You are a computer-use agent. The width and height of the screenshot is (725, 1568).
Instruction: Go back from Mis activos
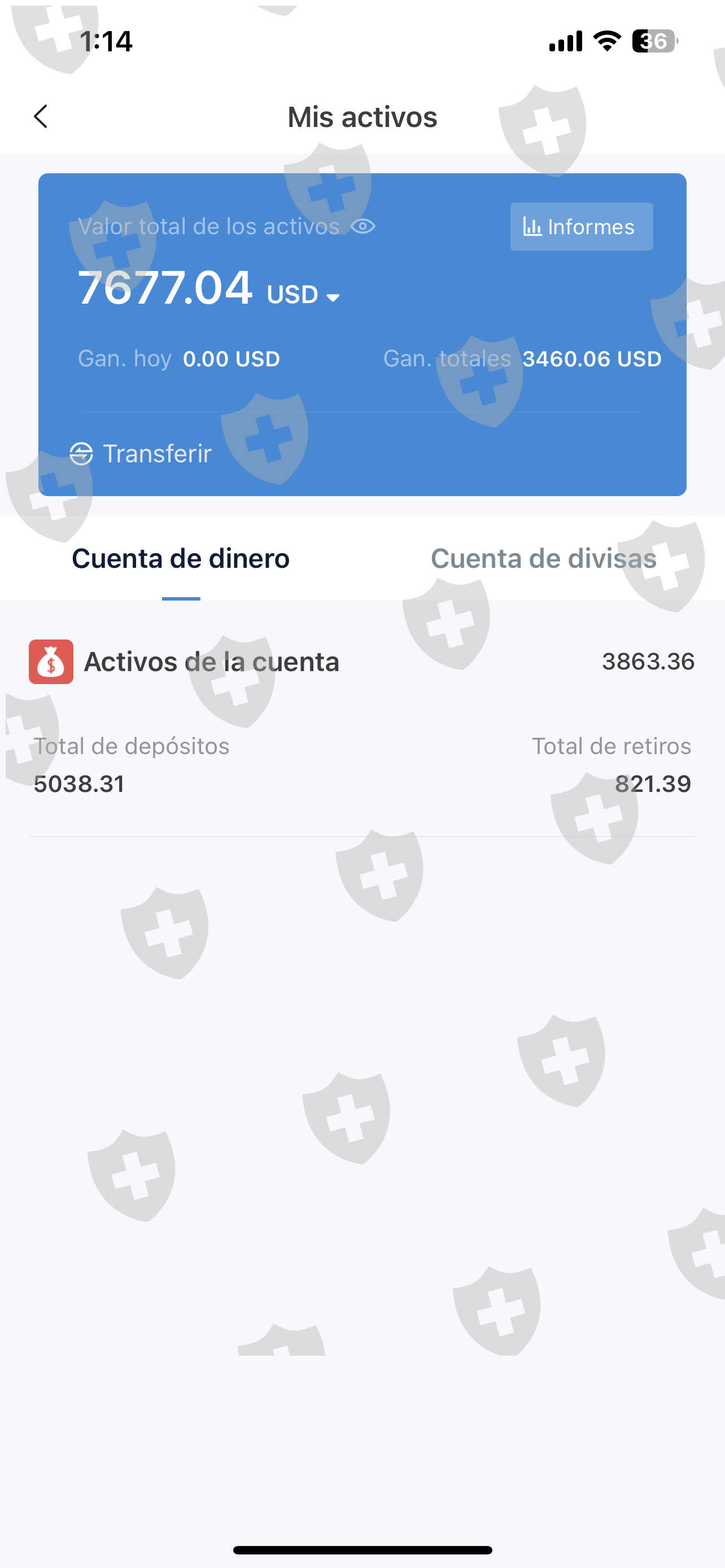click(41, 116)
